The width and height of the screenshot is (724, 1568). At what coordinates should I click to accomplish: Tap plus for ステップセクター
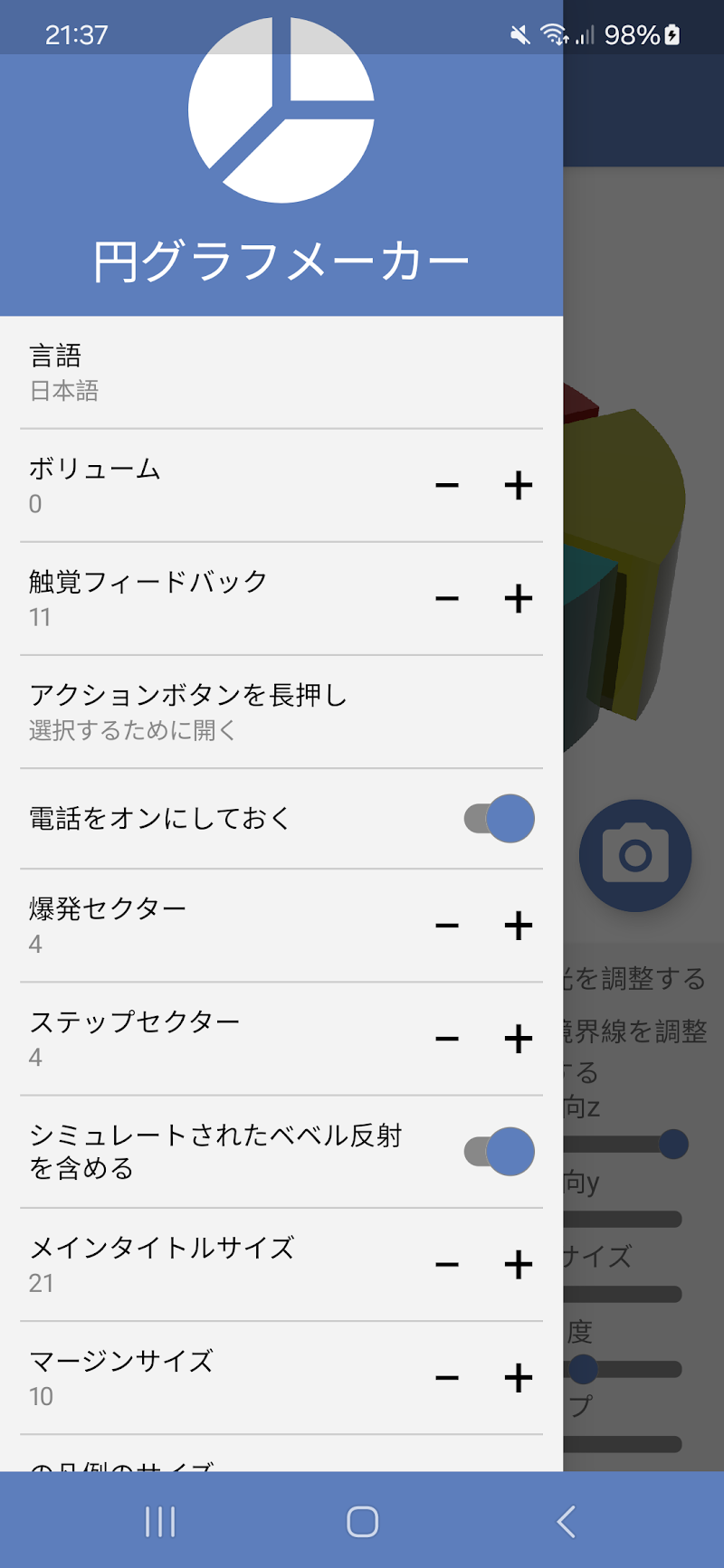coord(519,1039)
